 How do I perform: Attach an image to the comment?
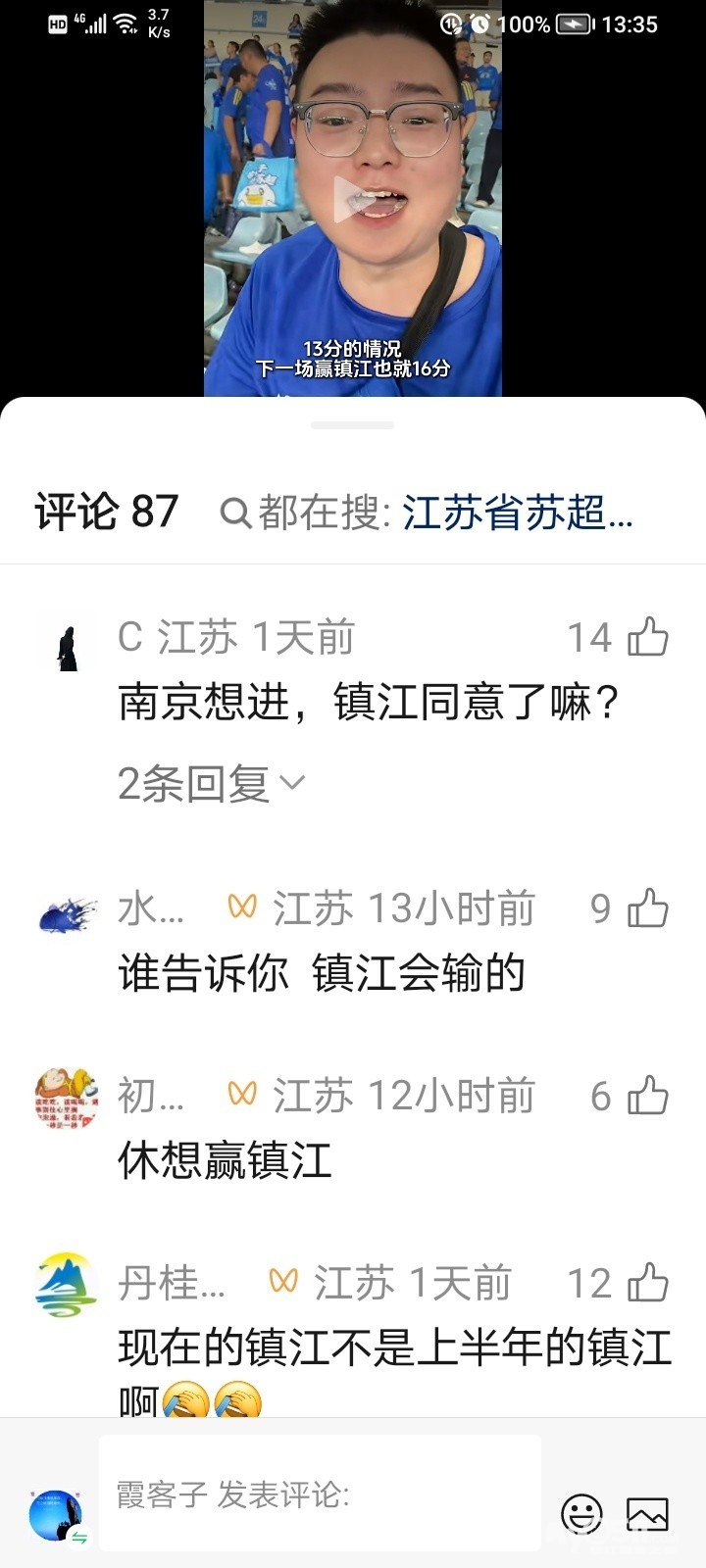pos(648,1514)
